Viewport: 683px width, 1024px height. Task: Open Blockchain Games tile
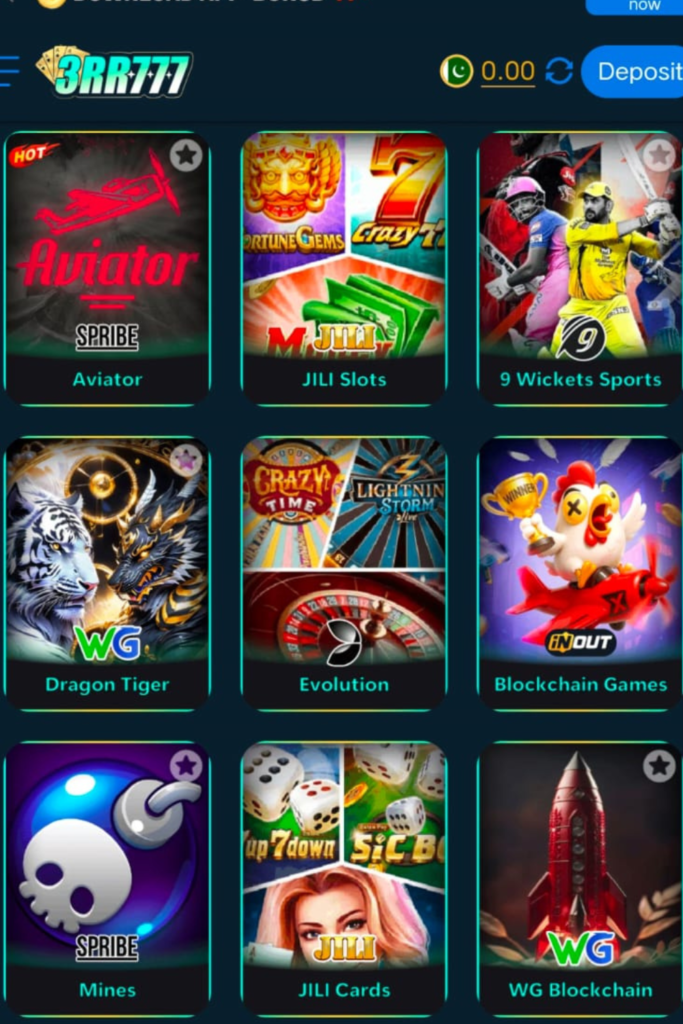(580, 570)
